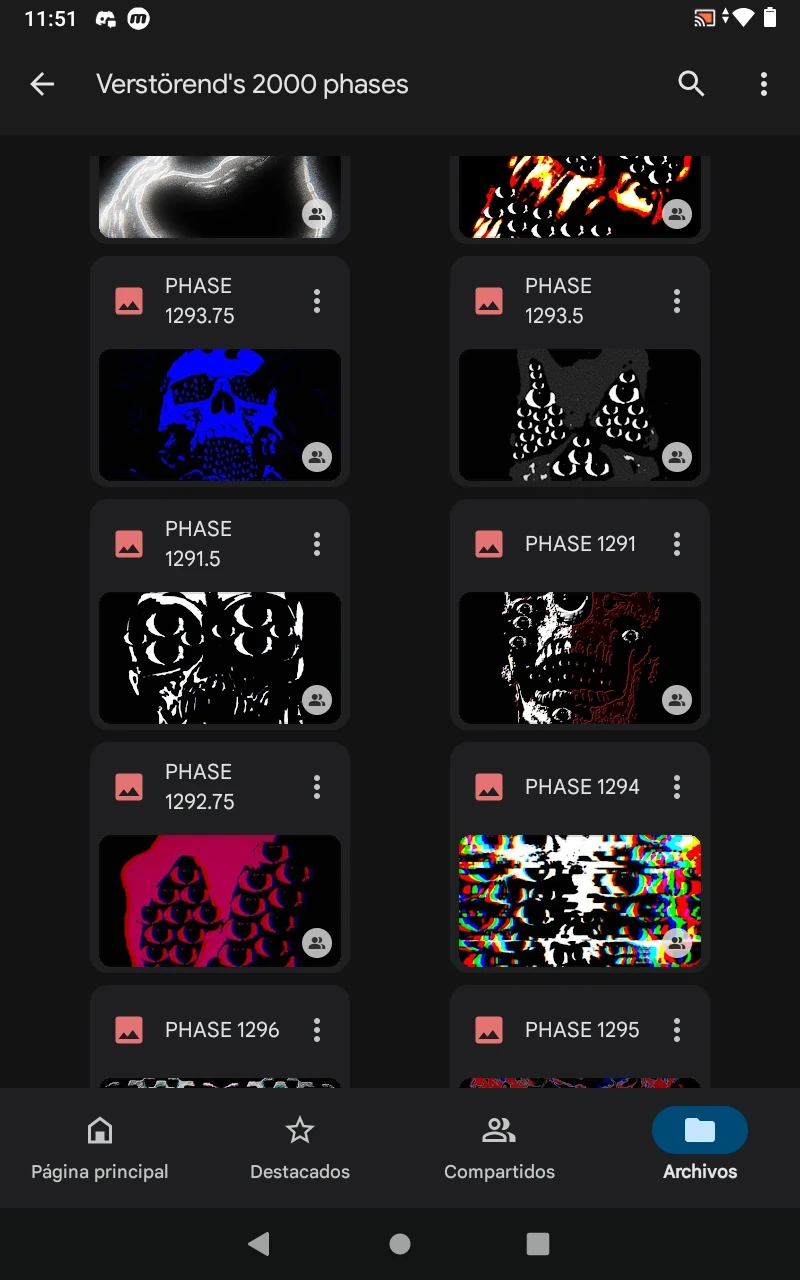Go back from the folder
The height and width of the screenshot is (1280, 800).
(x=42, y=85)
